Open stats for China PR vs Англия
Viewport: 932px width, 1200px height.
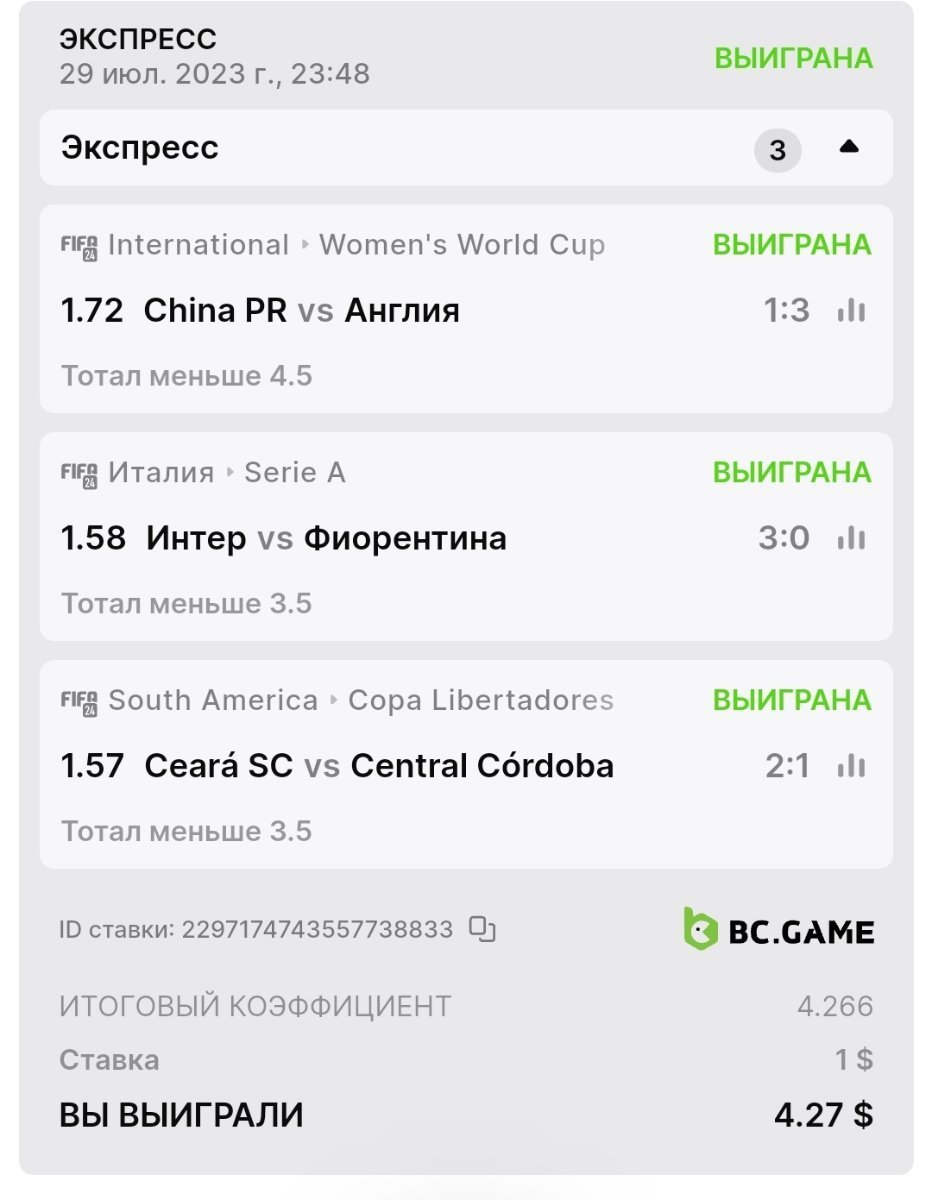851,311
